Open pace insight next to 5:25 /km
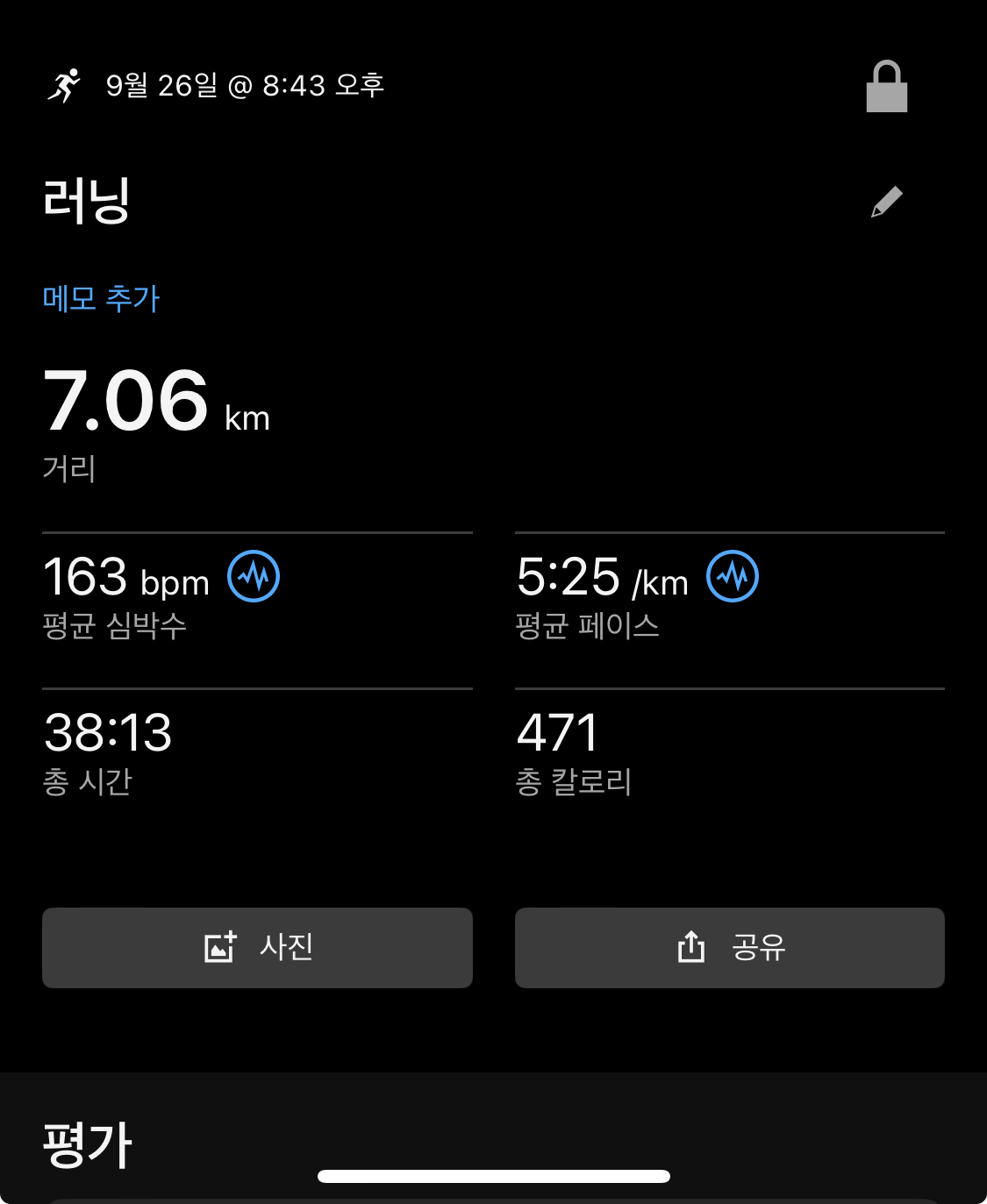 click(x=733, y=576)
